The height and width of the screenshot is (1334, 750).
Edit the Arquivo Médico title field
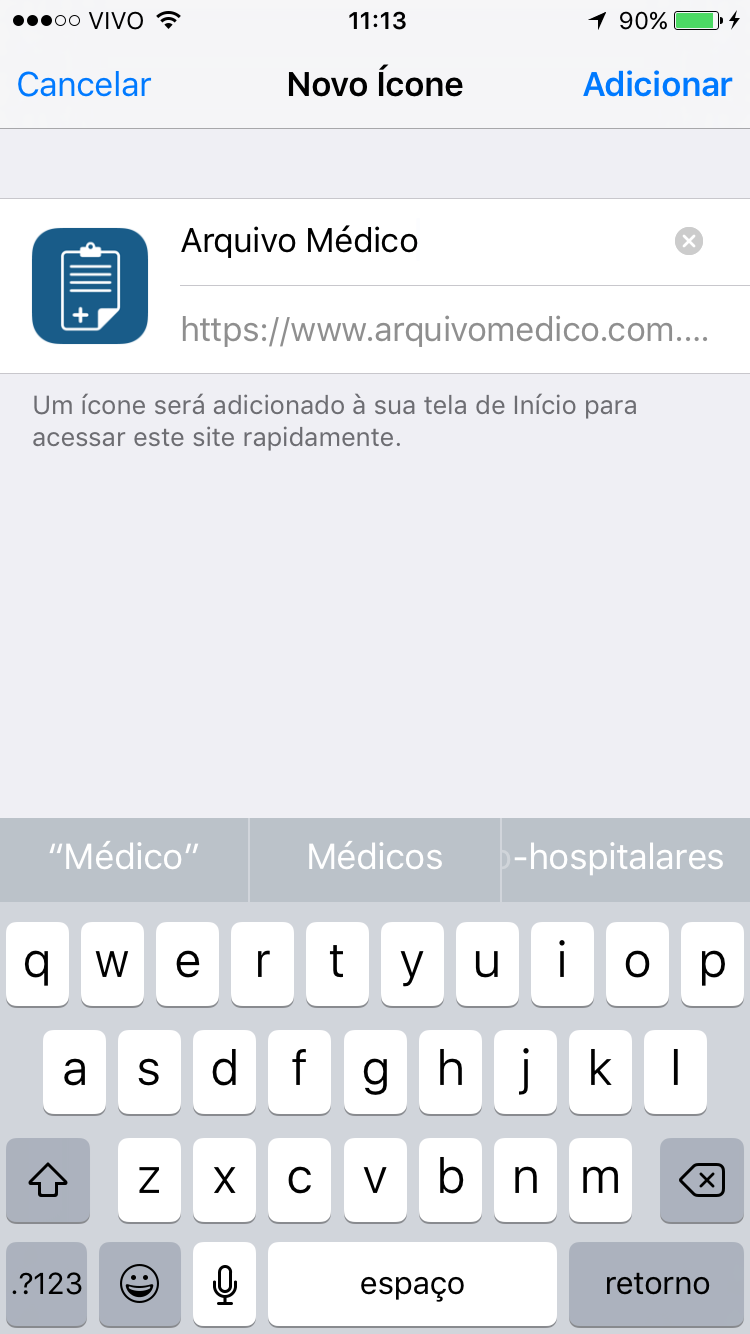coord(422,241)
